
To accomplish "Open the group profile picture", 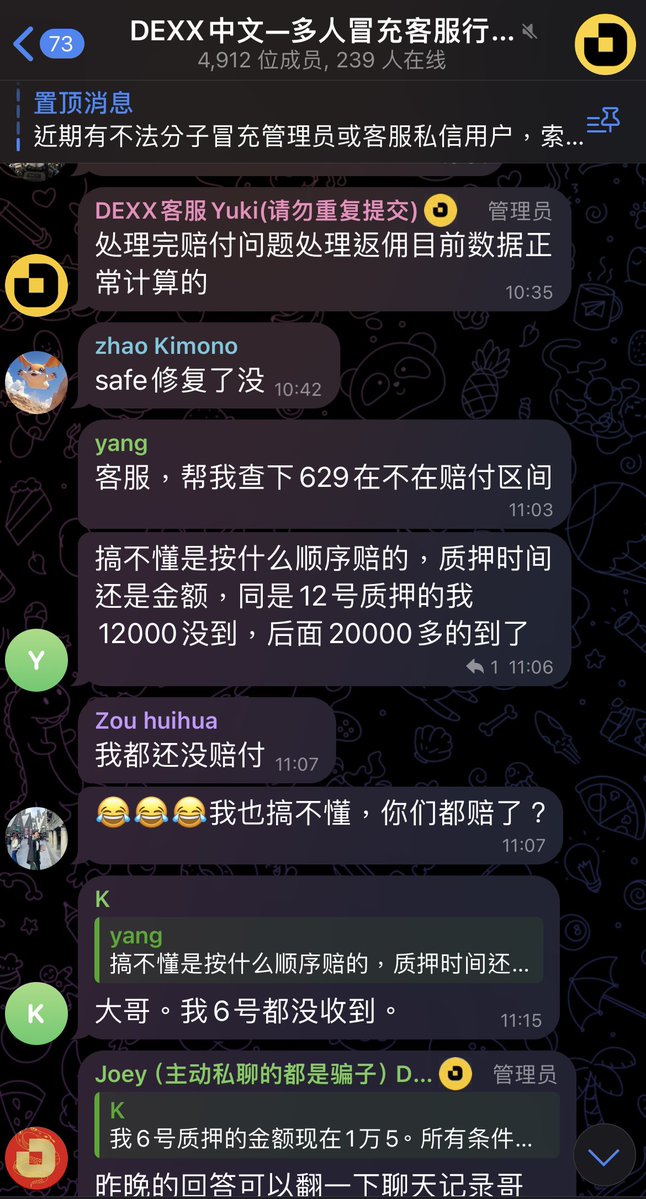I will click(x=605, y=44).
